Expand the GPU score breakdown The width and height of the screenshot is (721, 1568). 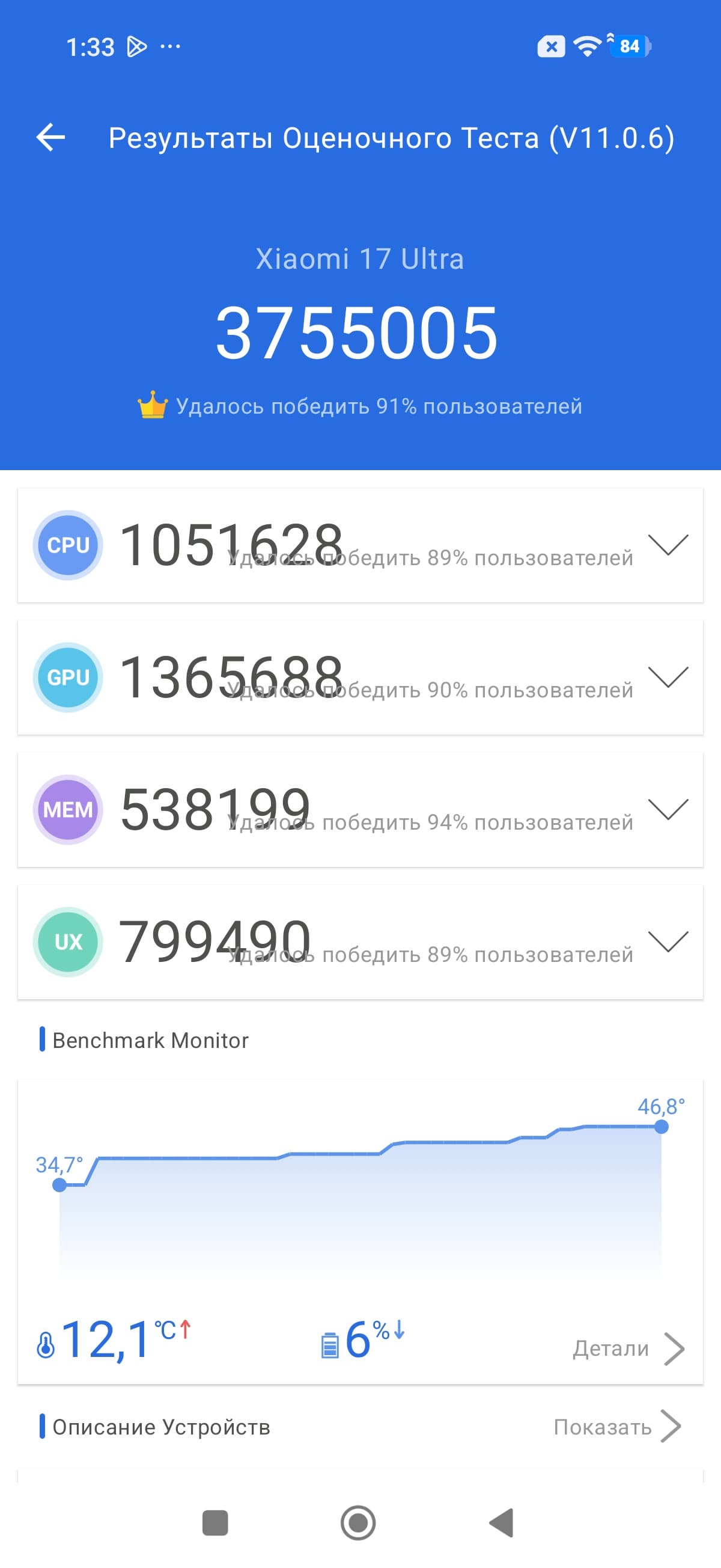[668, 677]
